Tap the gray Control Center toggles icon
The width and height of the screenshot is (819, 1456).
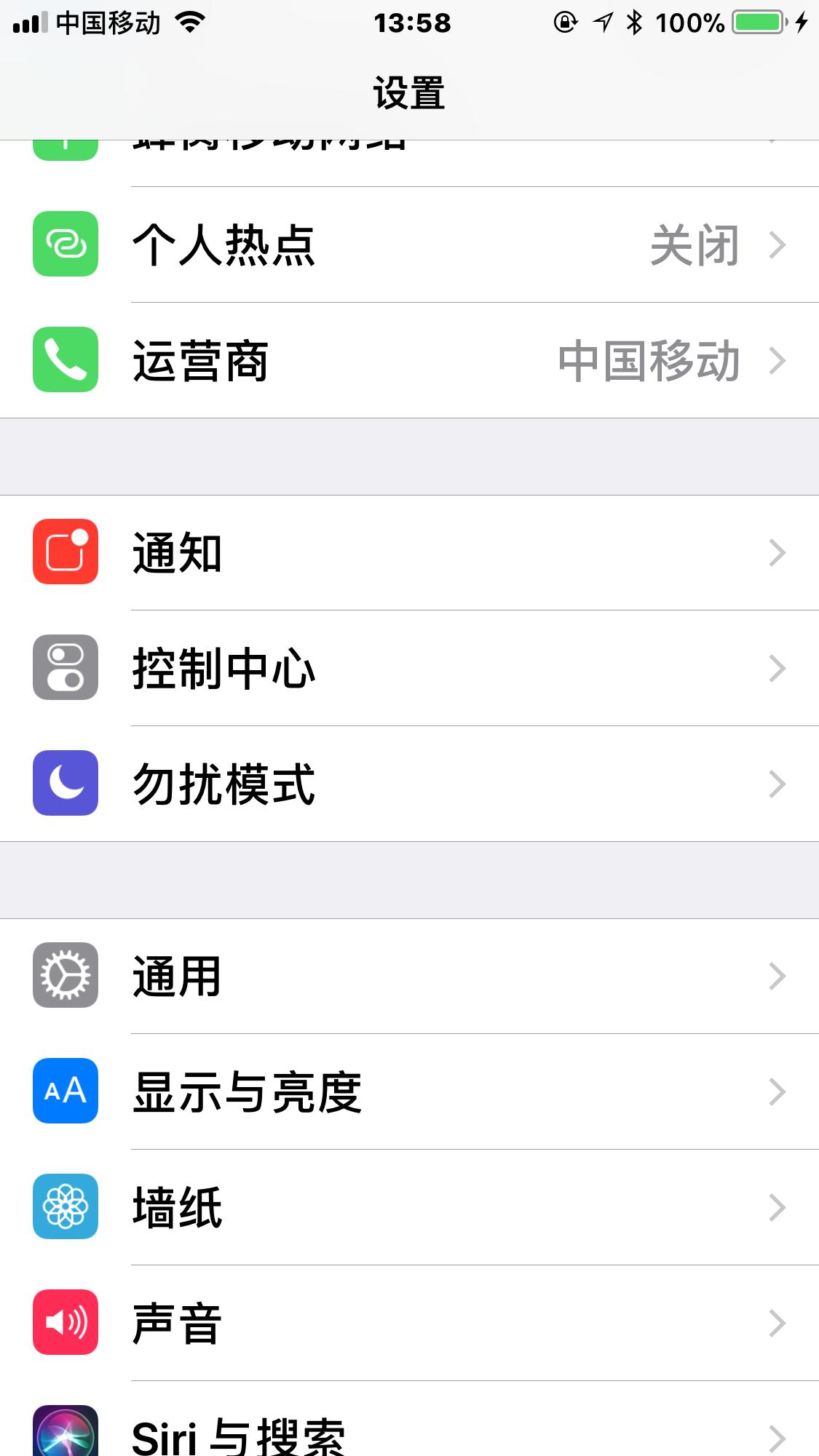[x=65, y=669]
